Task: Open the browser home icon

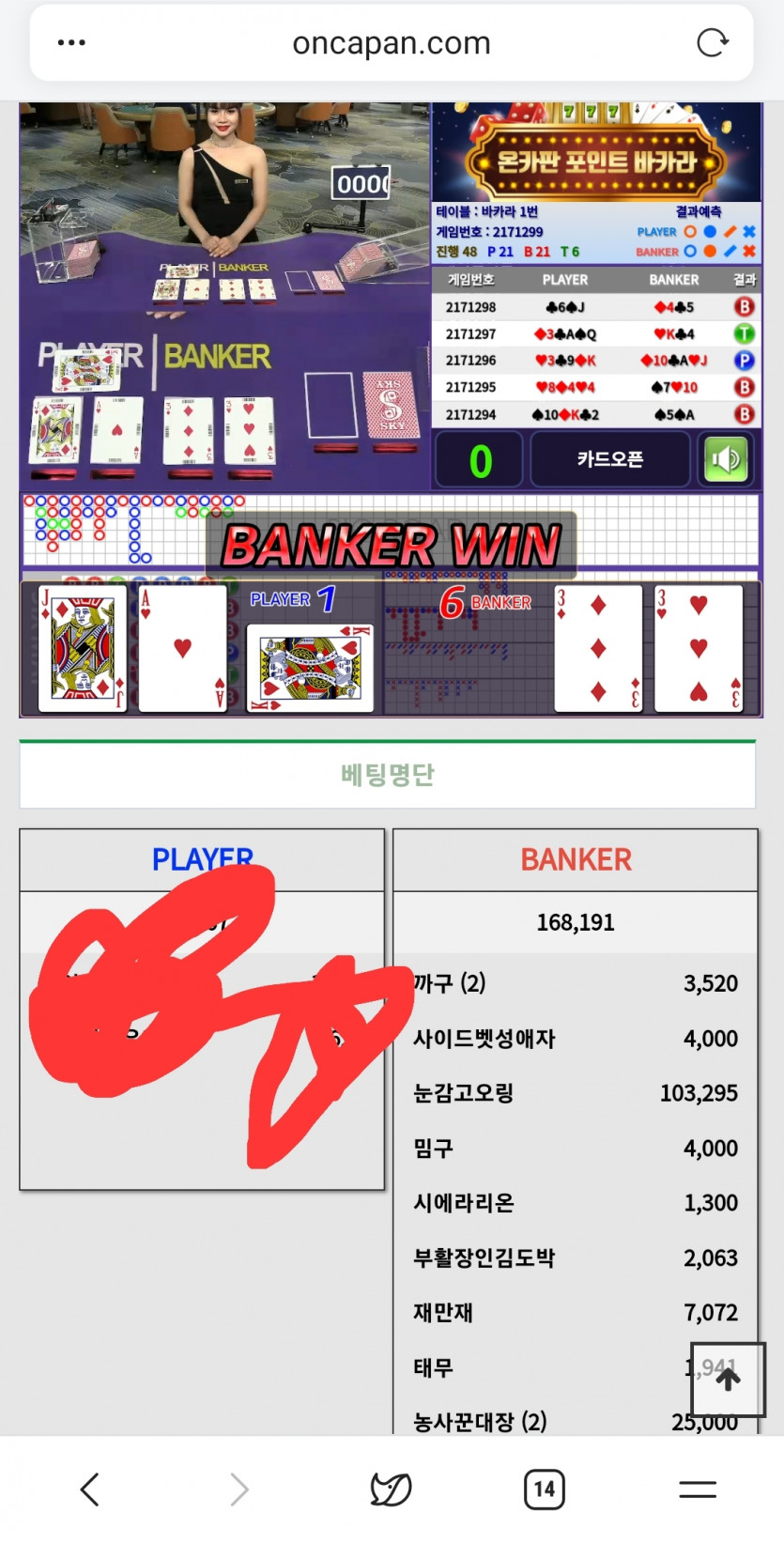Action: pyautogui.click(x=391, y=1489)
